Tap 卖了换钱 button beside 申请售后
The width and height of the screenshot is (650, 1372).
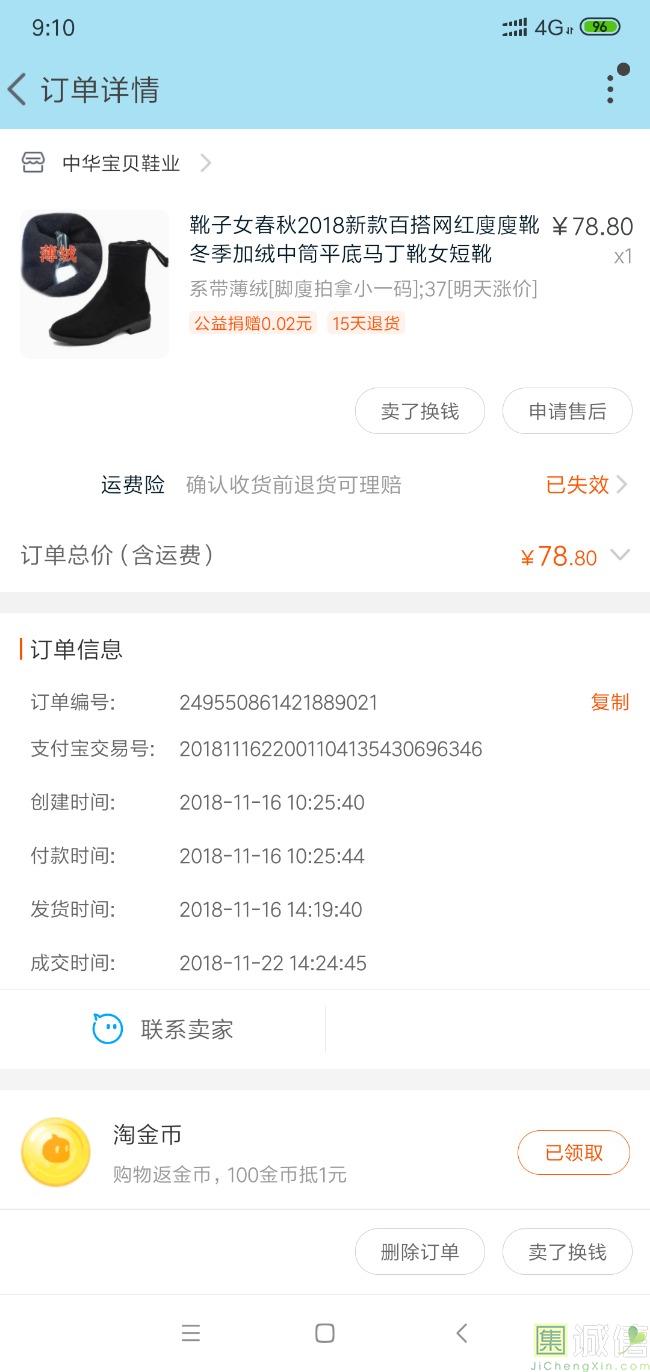point(420,411)
